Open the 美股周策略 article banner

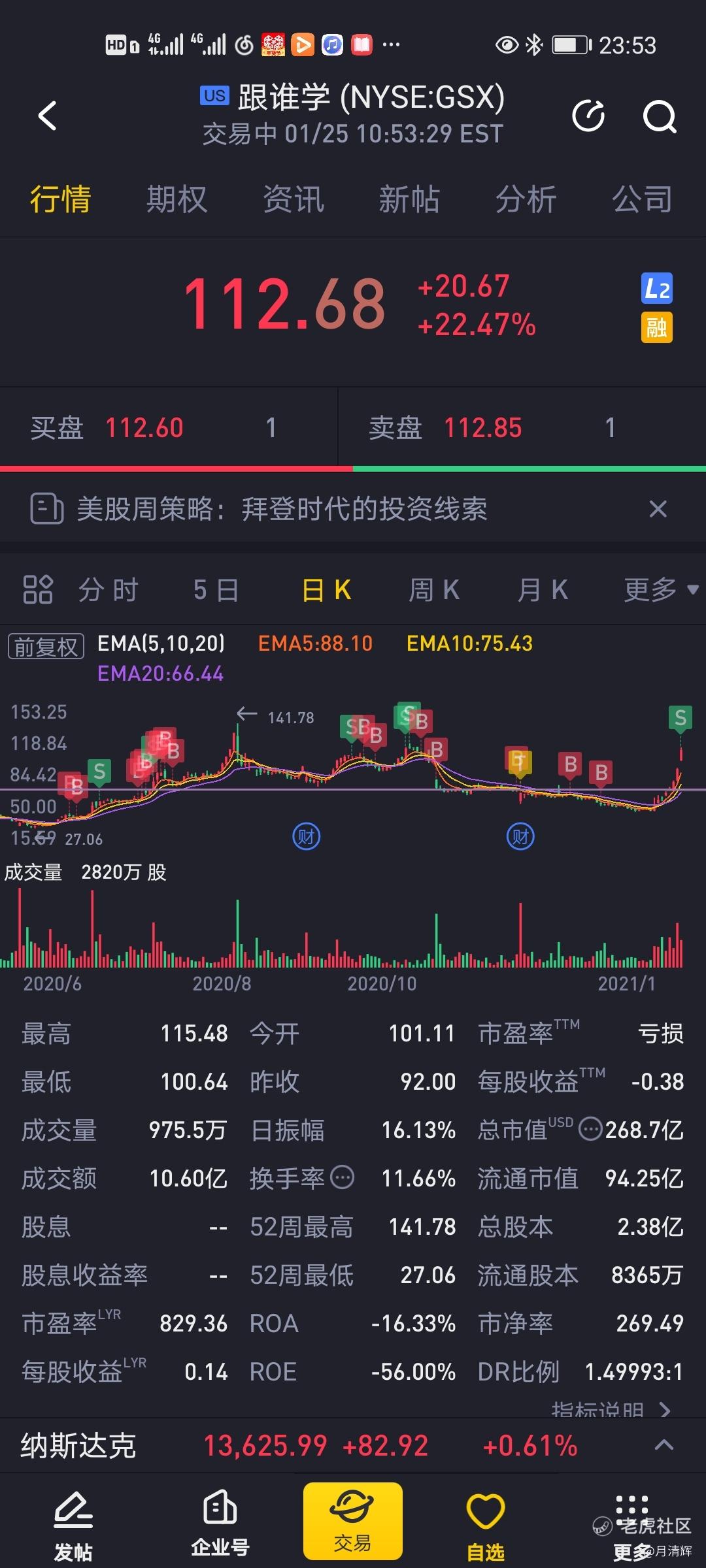coord(281,509)
